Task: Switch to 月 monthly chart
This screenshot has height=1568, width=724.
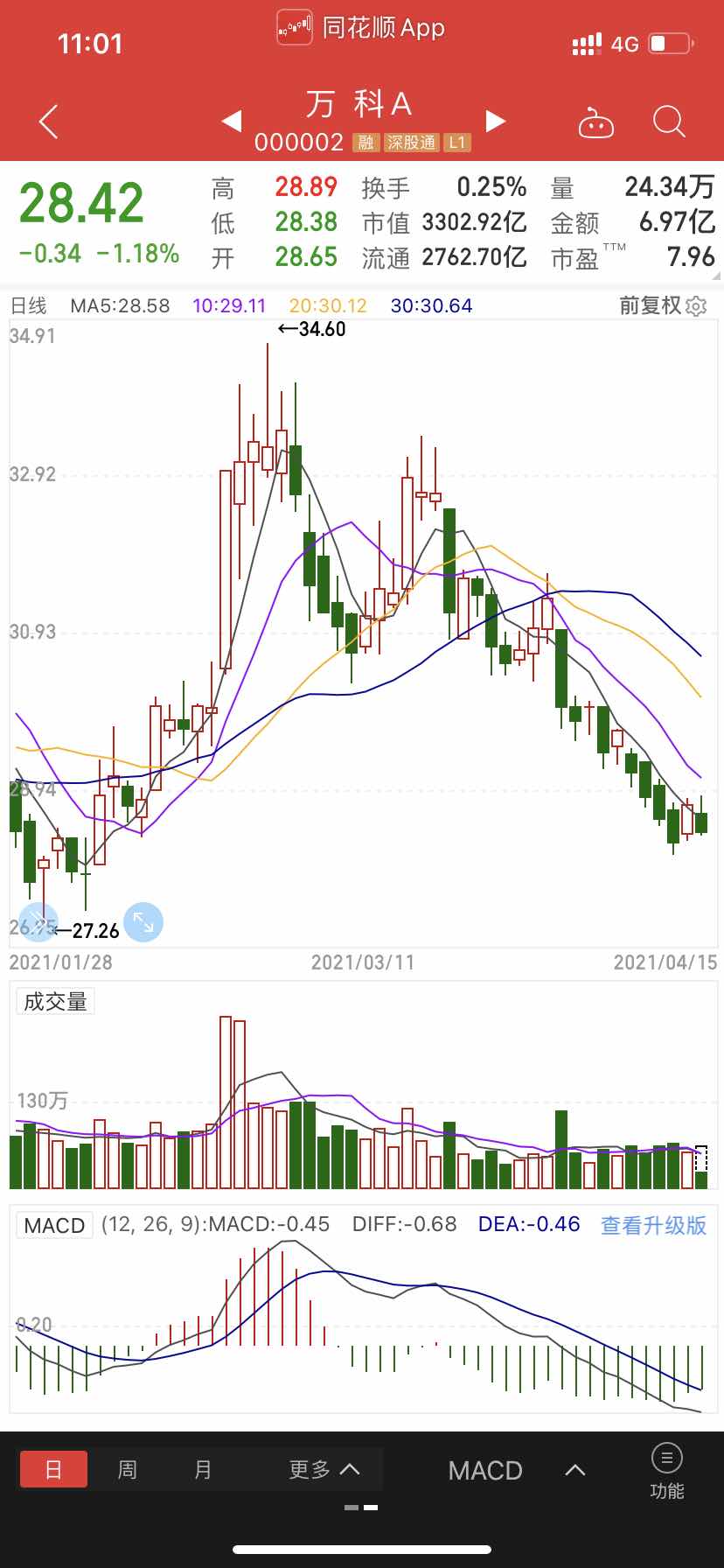Action: tap(203, 1469)
